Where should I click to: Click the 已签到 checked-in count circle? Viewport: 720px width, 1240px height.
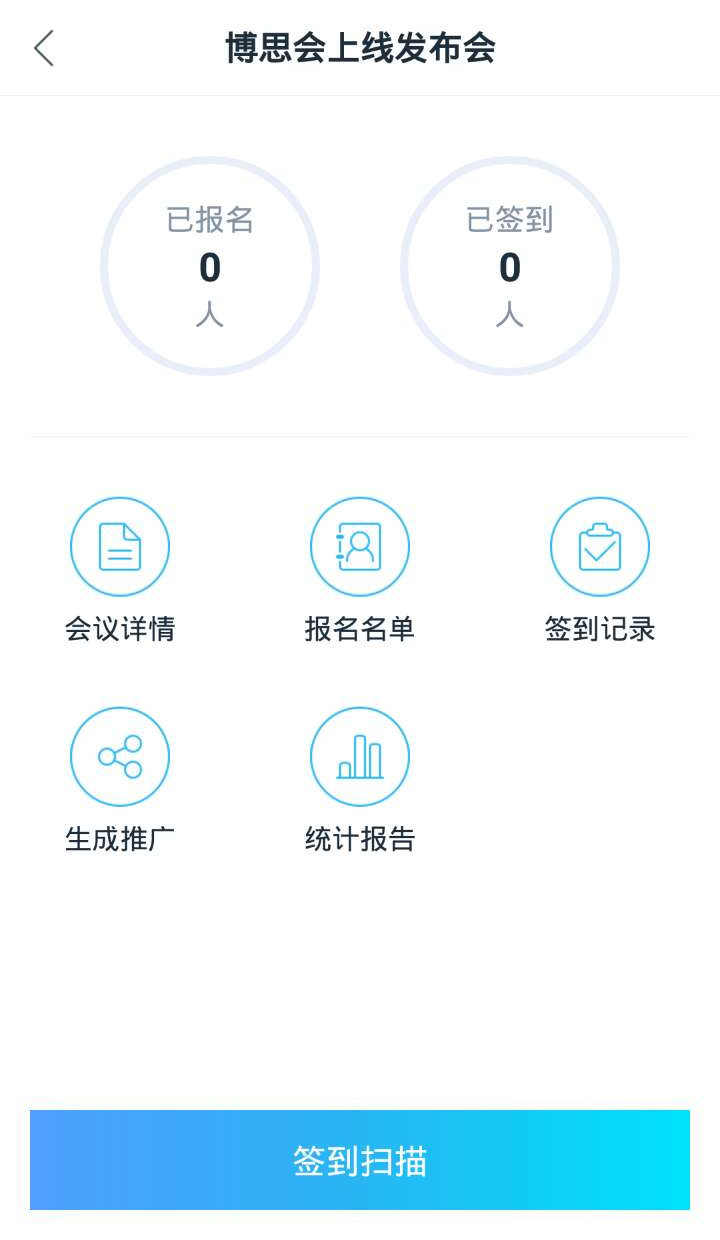tap(510, 265)
